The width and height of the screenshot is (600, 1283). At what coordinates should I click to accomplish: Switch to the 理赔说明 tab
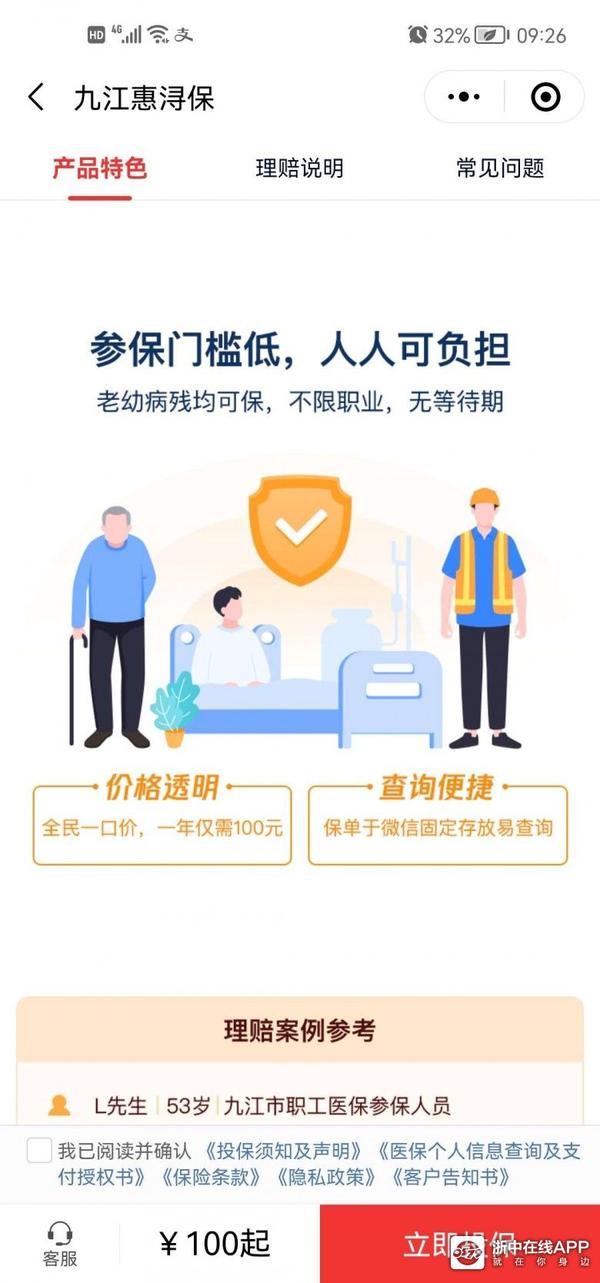(x=299, y=168)
